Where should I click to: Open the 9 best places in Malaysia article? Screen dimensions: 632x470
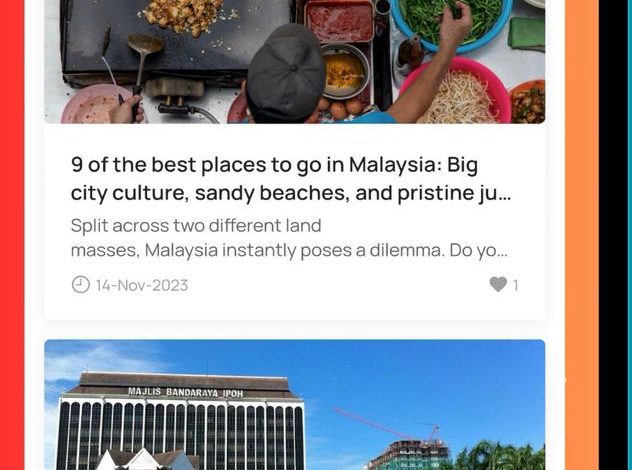pyautogui.click(x=291, y=178)
